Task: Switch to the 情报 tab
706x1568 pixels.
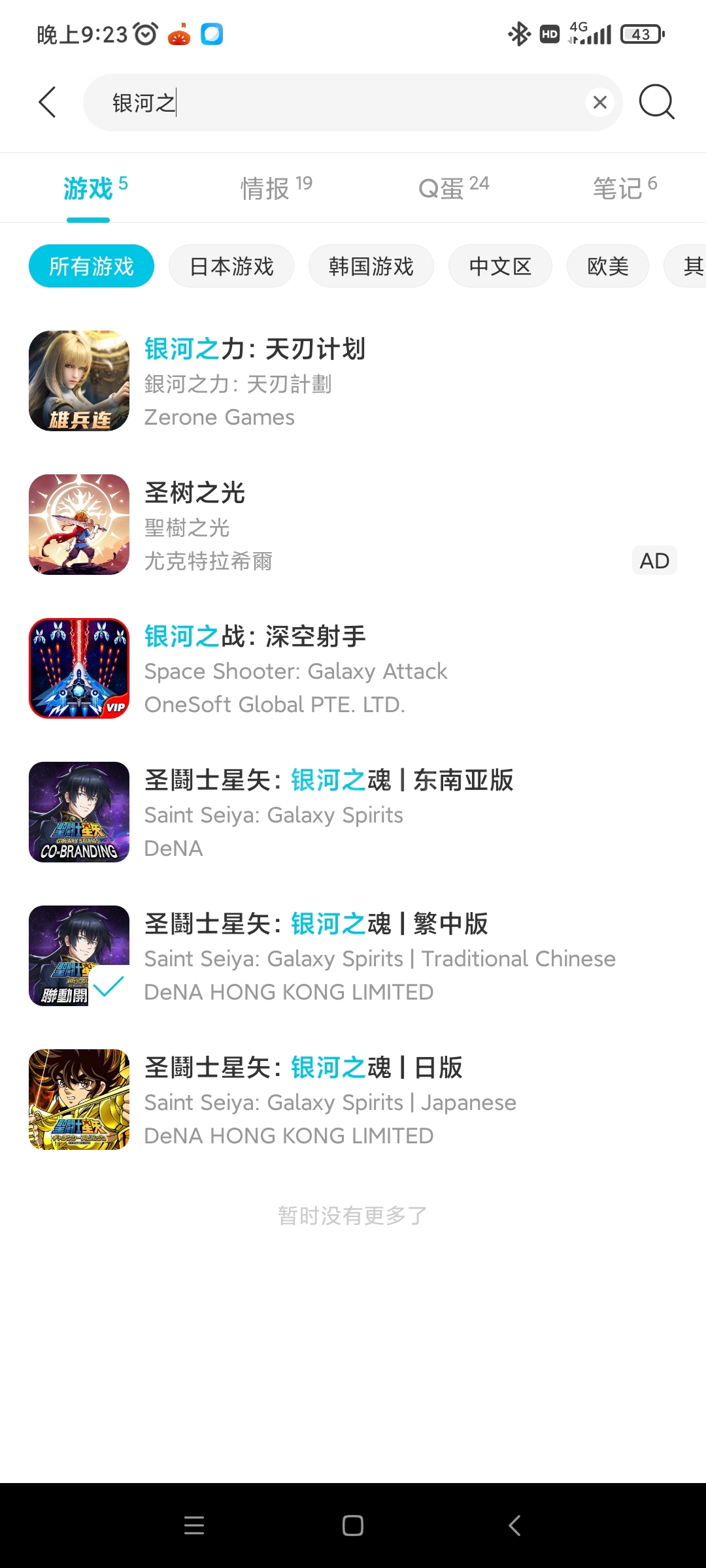Action: 276,188
